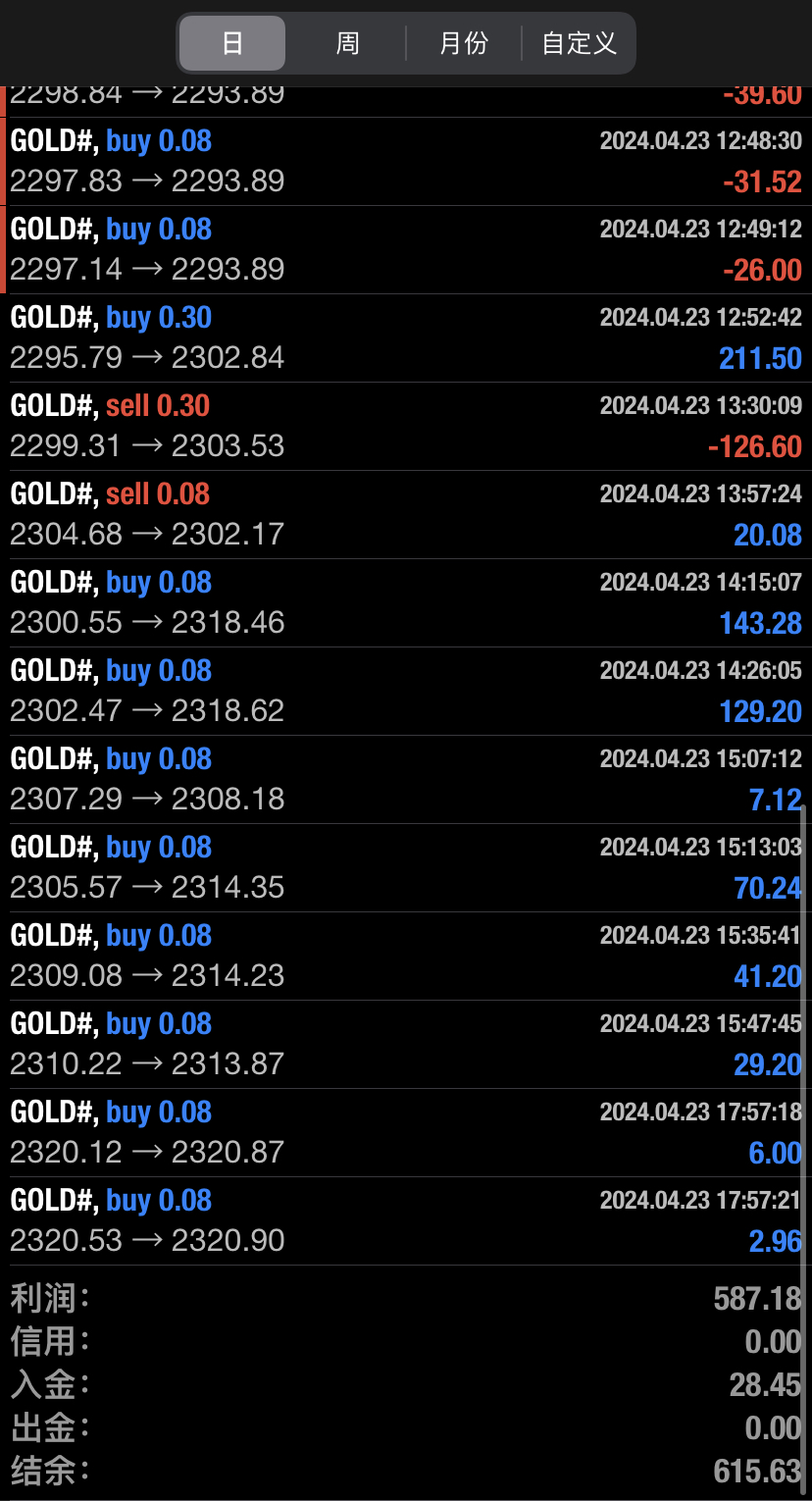This screenshot has width=812, height=1501.
Task: Open the GOLD# buy trade at 15:35:41
Action: click(x=406, y=956)
